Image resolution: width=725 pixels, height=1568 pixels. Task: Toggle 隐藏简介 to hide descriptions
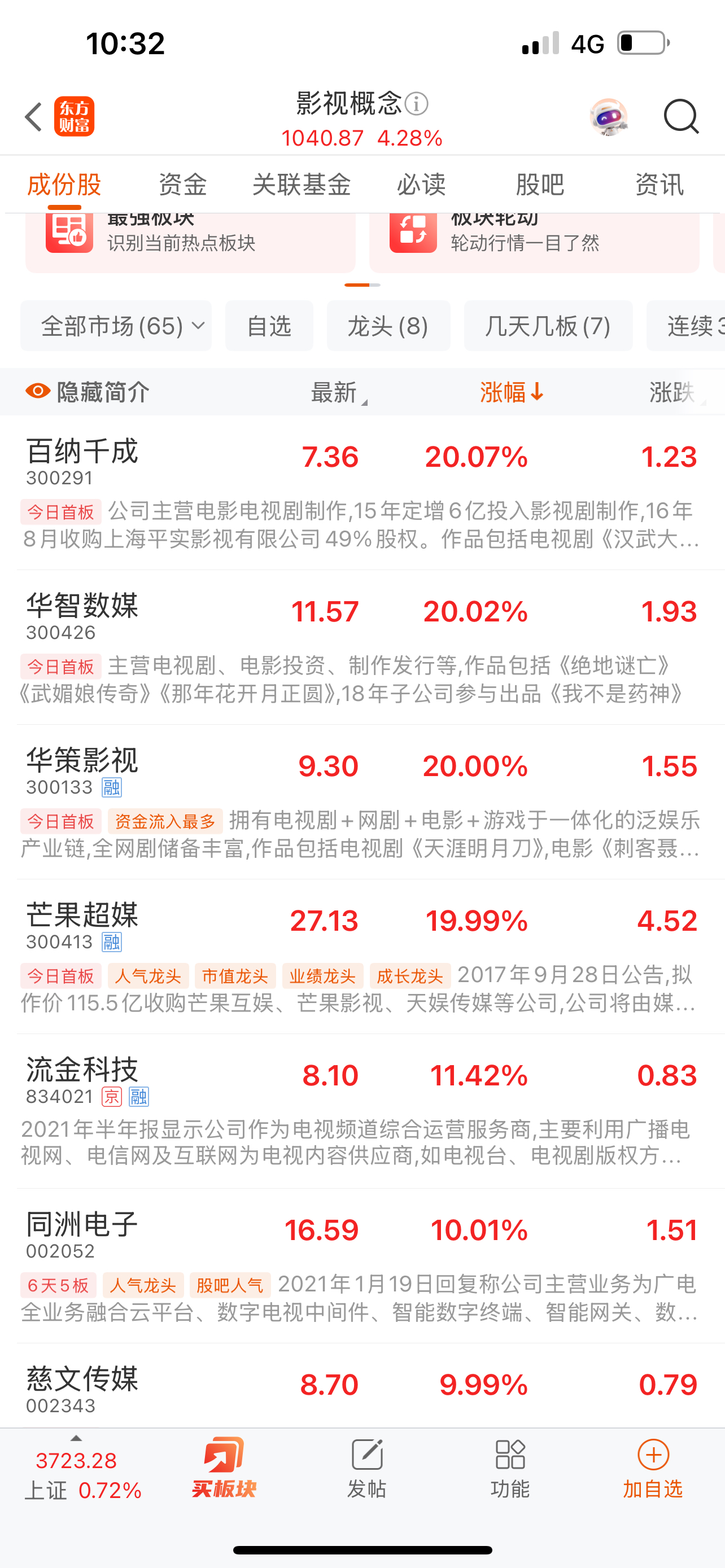tap(88, 392)
